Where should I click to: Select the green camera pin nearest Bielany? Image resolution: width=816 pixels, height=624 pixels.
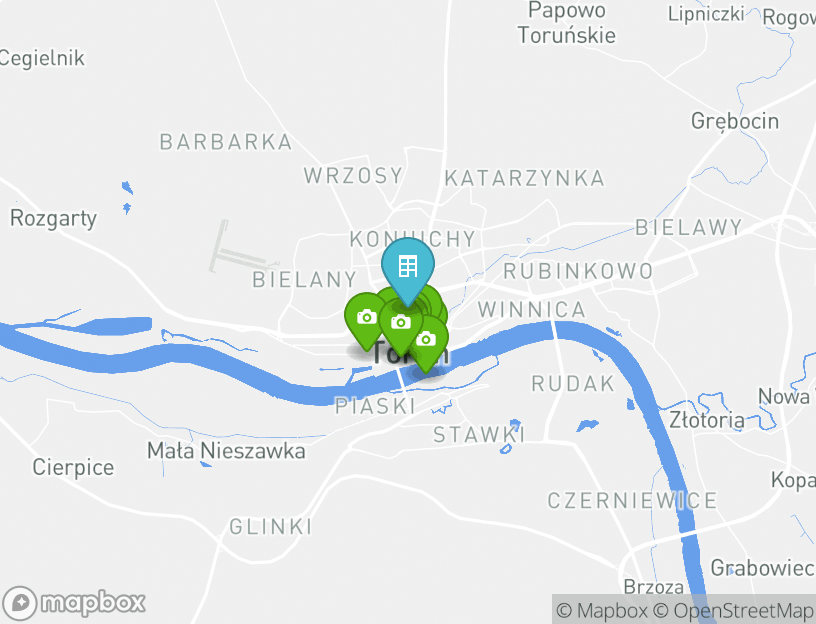[x=365, y=317]
